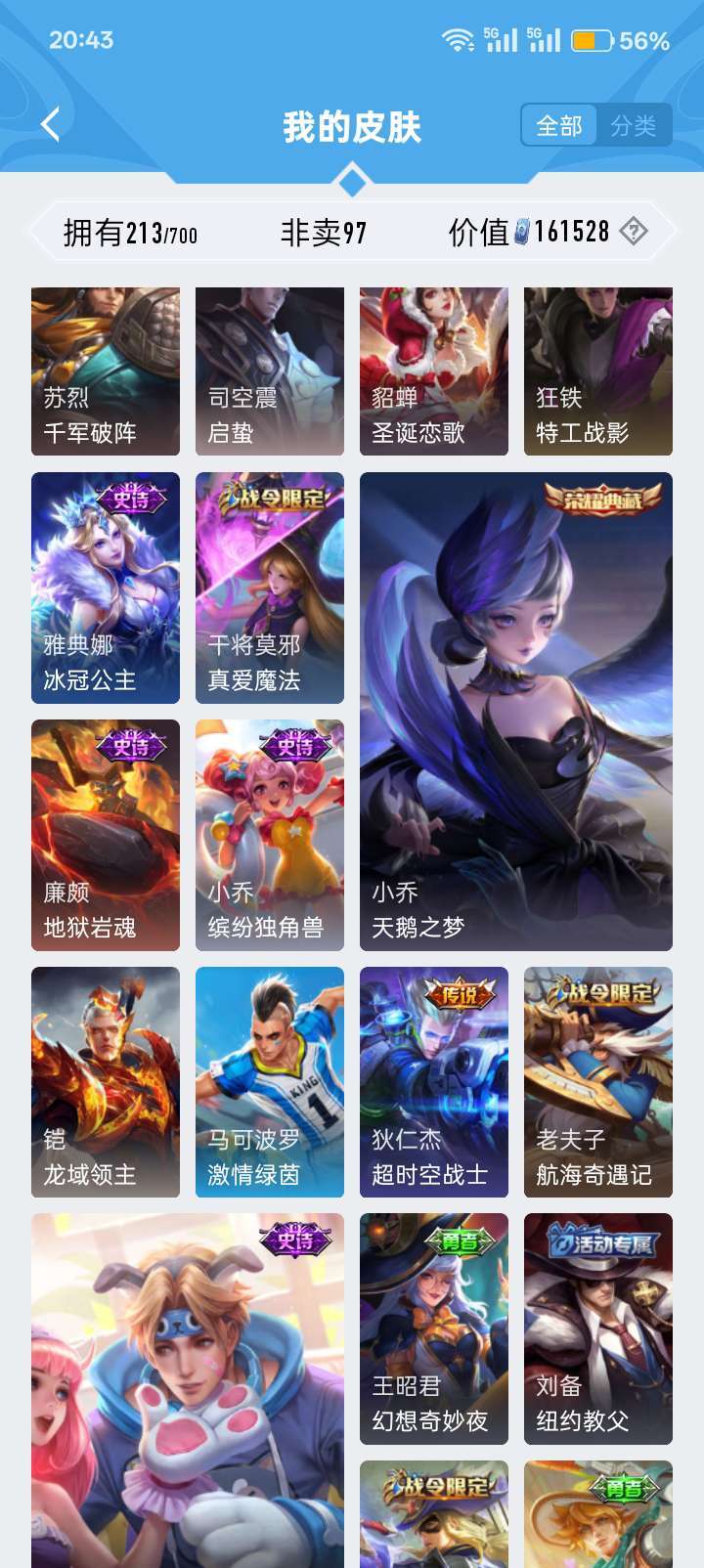Open the large 小乔 天鹅之梦 card
The height and width of the screenshot is (1568, 704).
tap(516, 712)
